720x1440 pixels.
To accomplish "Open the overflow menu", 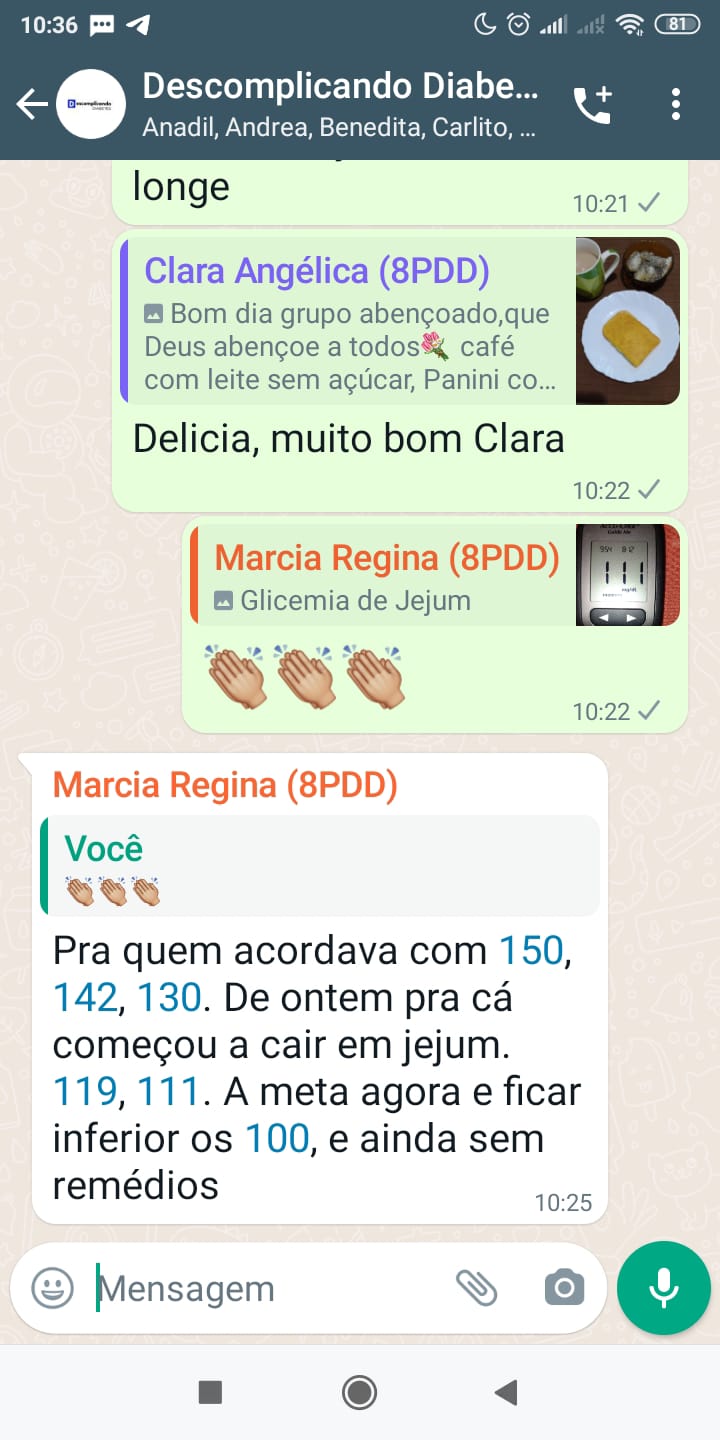I will (x=676, y=104).
